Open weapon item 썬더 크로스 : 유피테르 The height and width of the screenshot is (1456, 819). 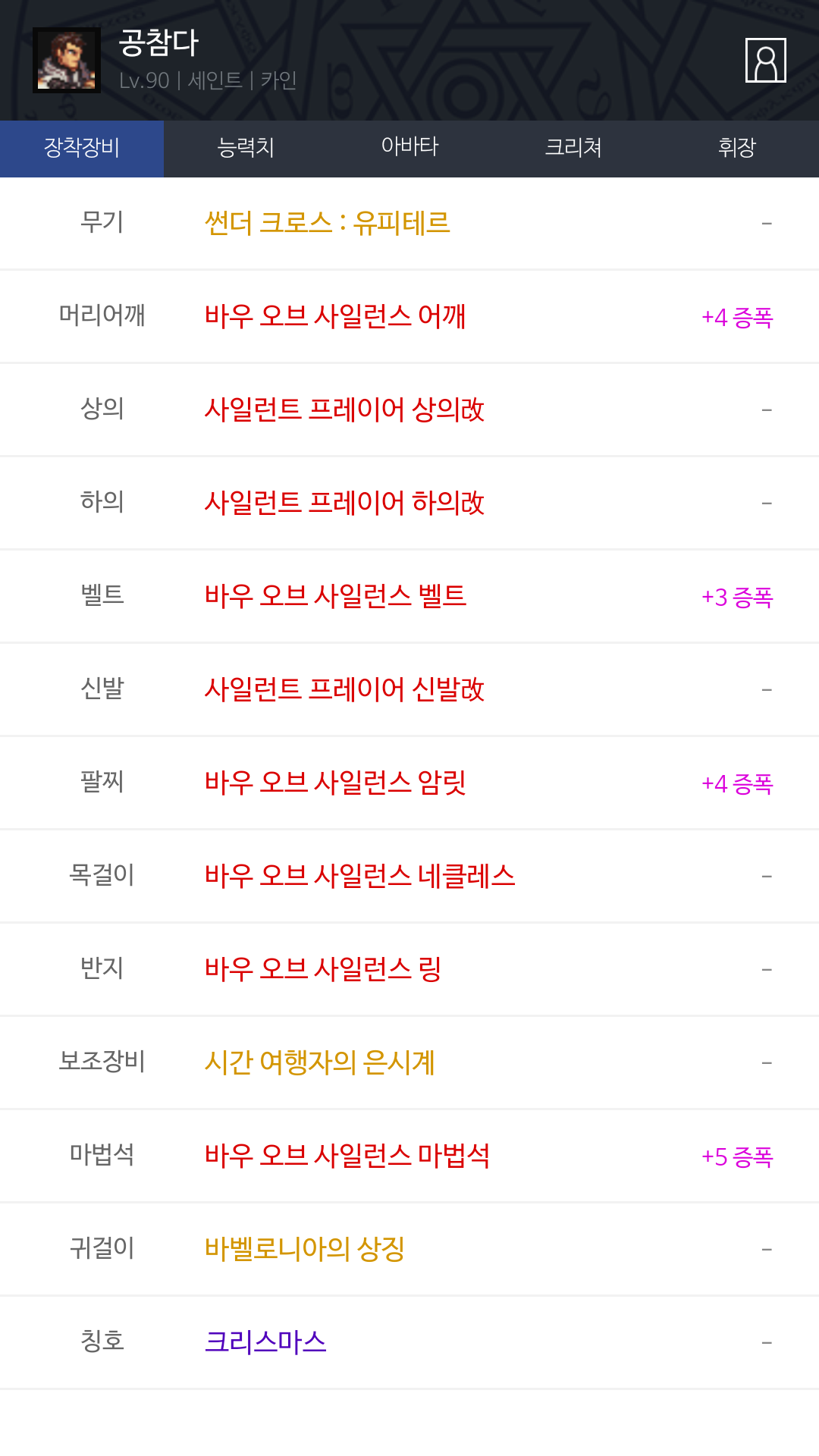(328, 223)
